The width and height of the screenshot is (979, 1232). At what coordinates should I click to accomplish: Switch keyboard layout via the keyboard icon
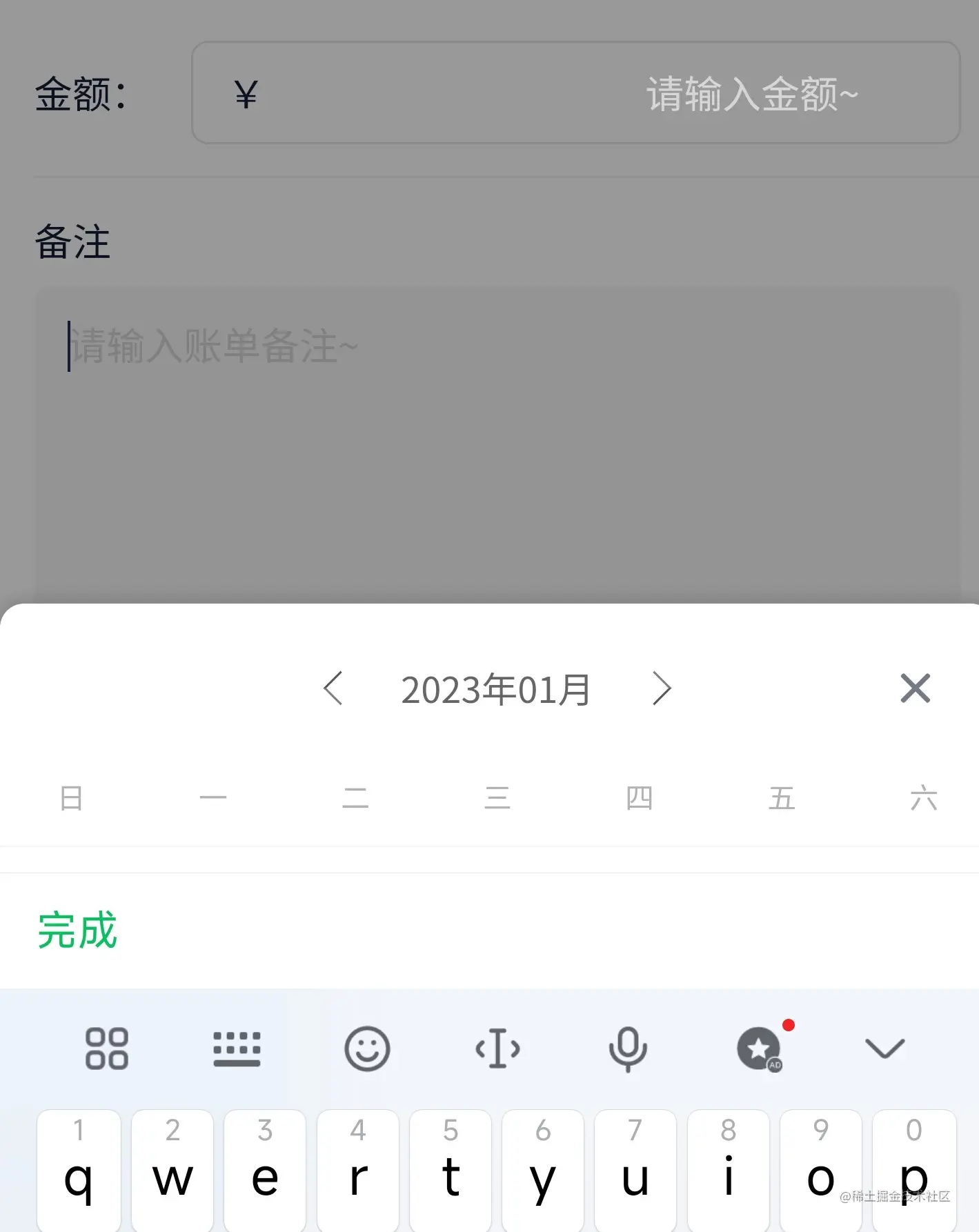(x=237, y=1049)
